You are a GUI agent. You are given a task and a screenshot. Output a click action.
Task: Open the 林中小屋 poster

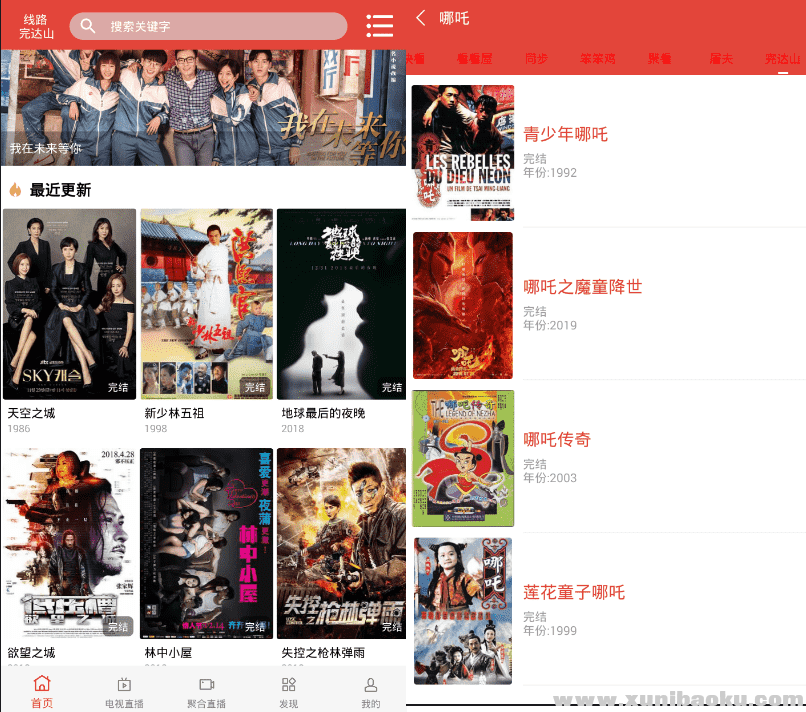206,543
